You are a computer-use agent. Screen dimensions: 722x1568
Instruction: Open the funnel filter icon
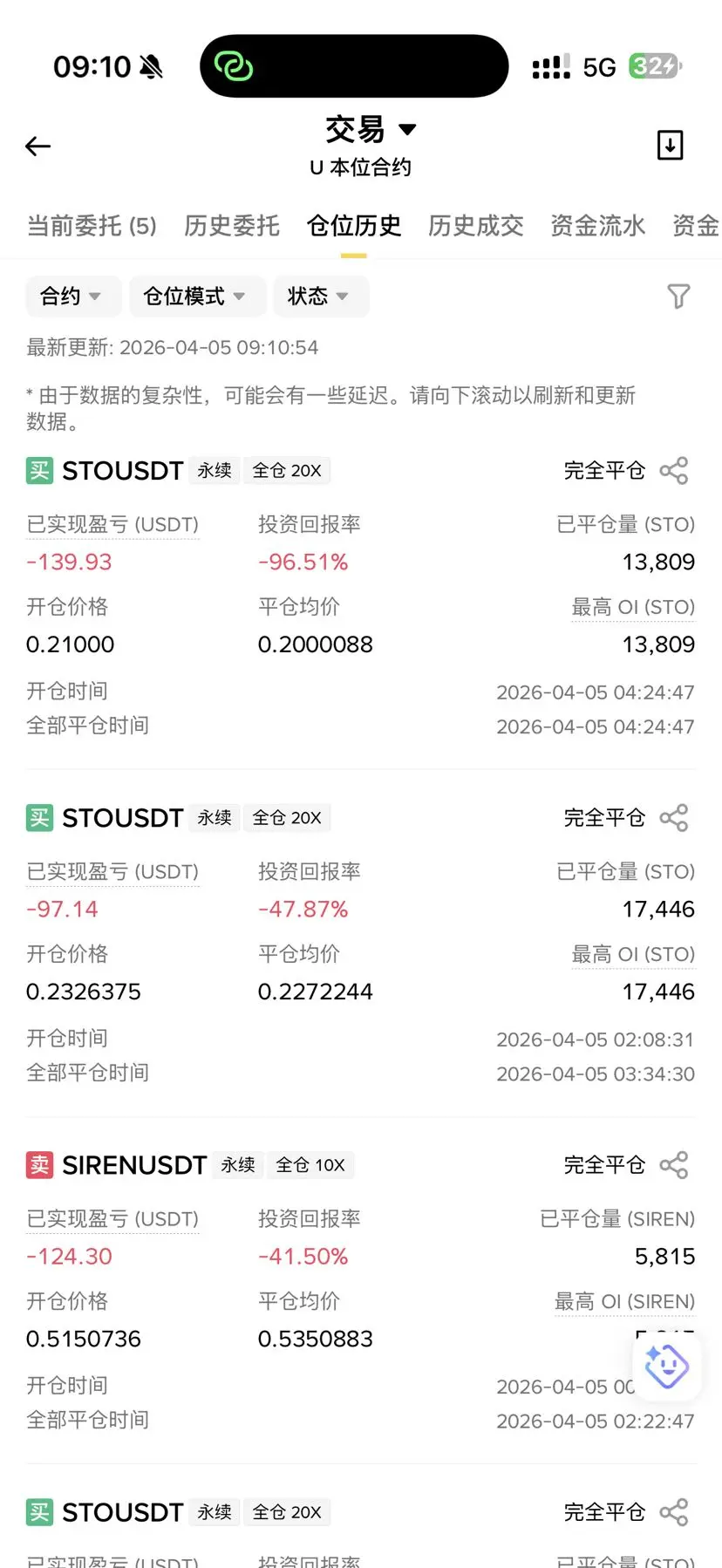tap(678, 297)
